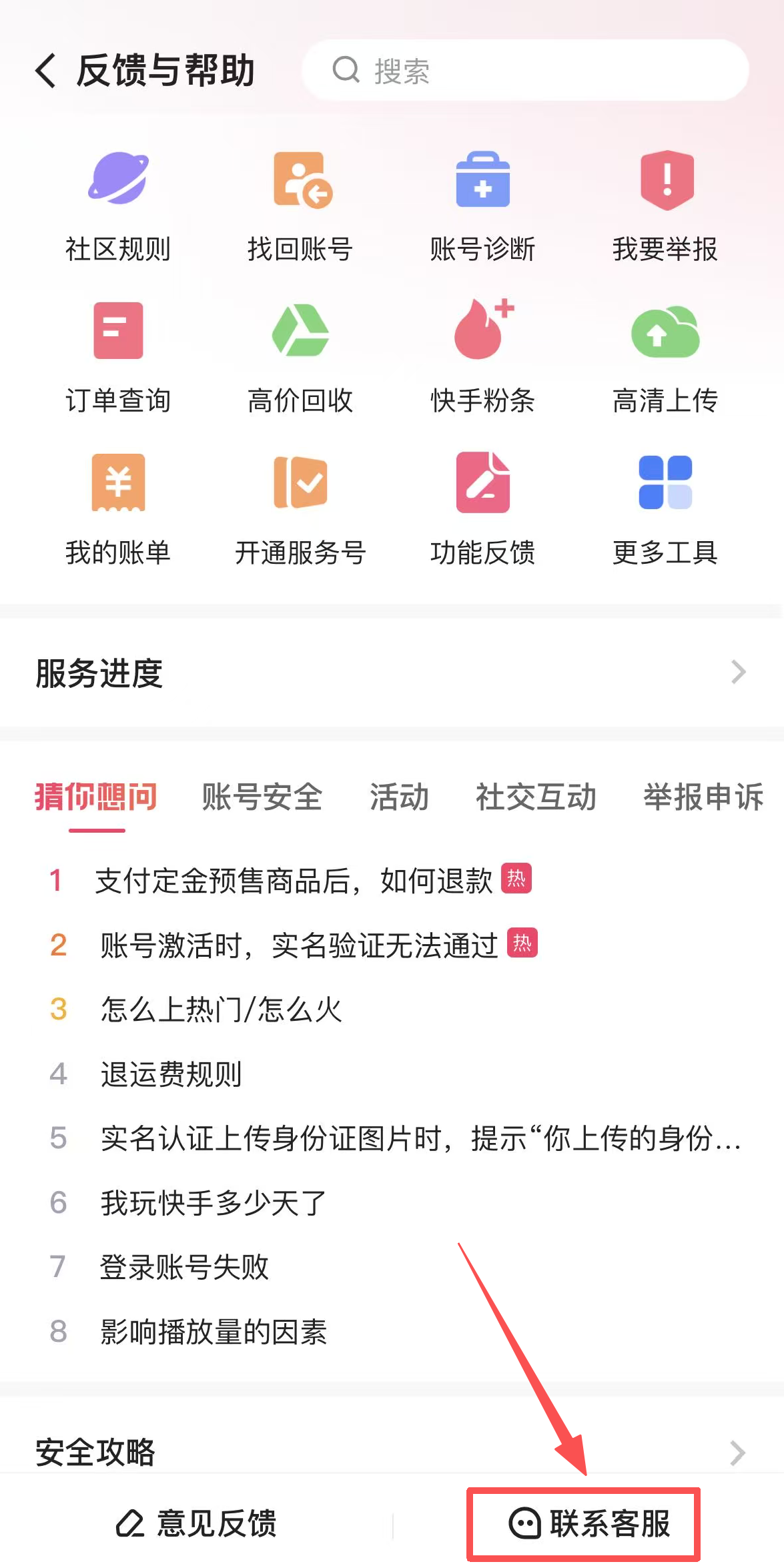Tap the 搜索 search box
The image size is (784, 1568).
coord(524,71)
